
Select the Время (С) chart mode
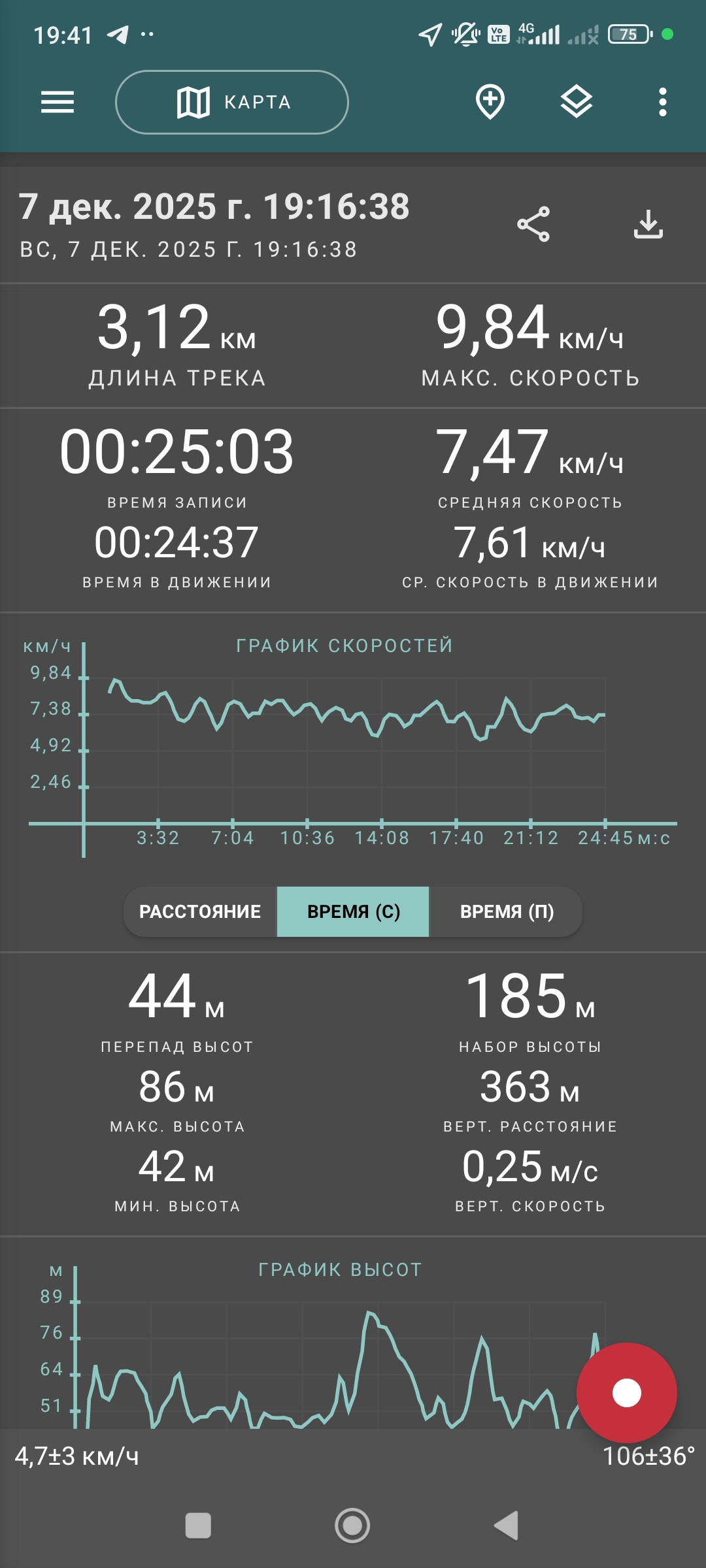[353, 911]
